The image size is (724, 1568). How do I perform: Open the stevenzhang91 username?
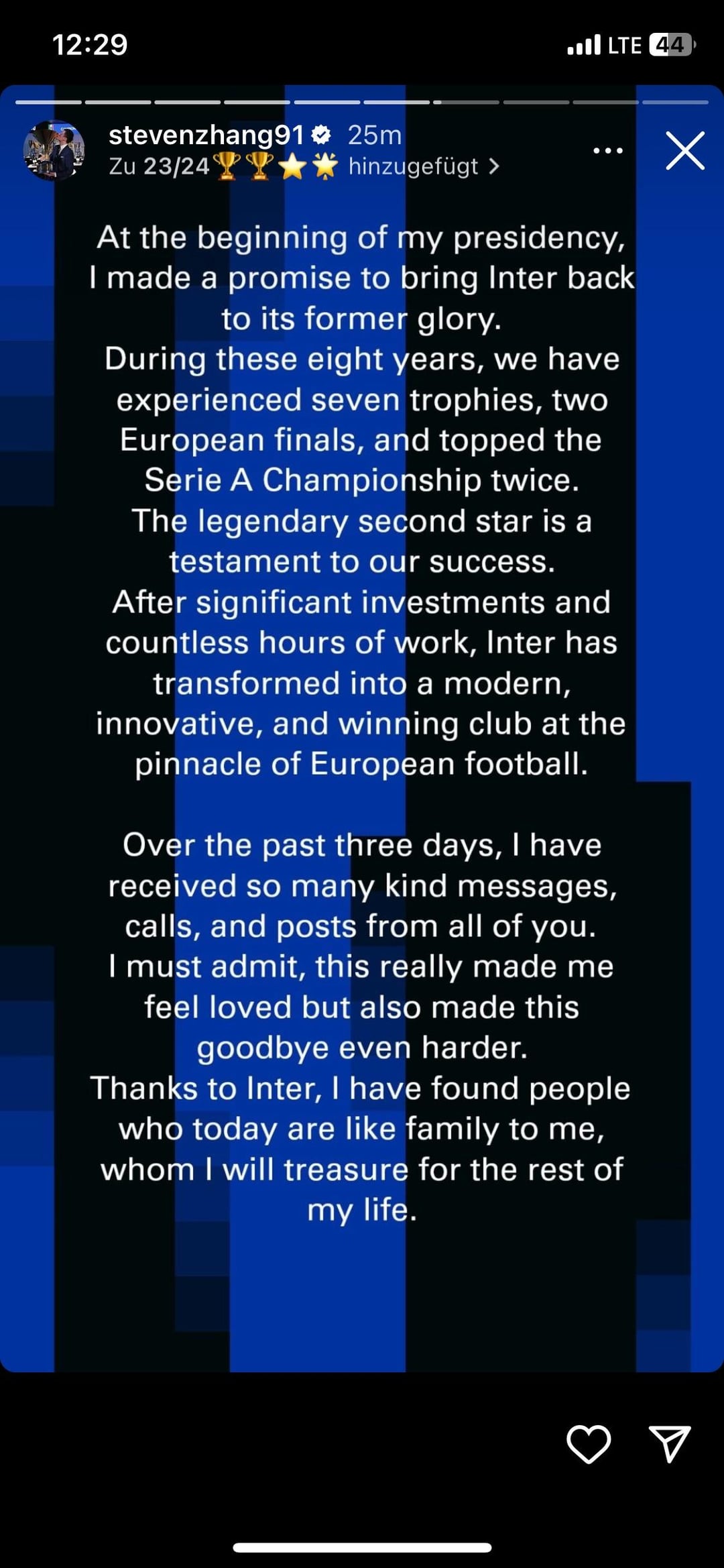[206, 135]
